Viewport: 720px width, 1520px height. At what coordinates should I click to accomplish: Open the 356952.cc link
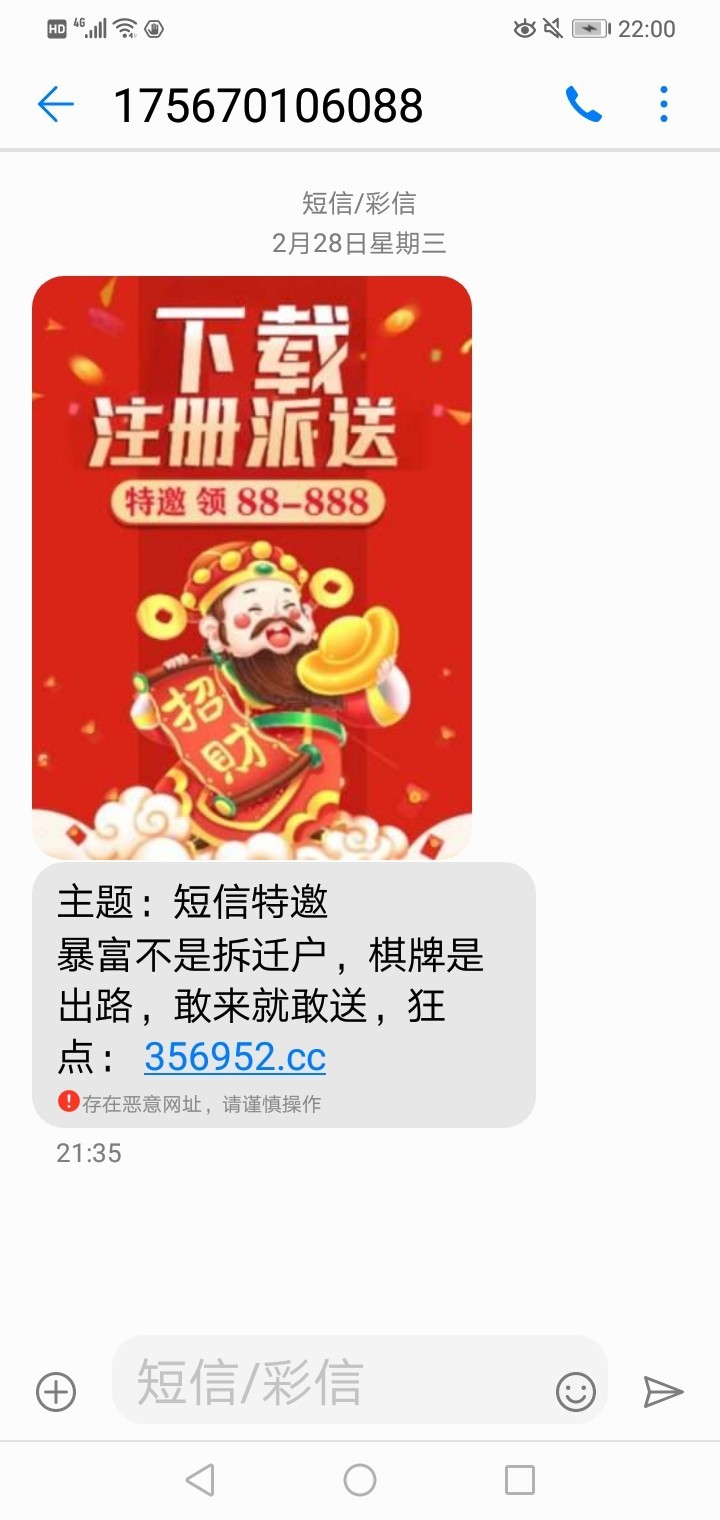[x=235, y=1057]
